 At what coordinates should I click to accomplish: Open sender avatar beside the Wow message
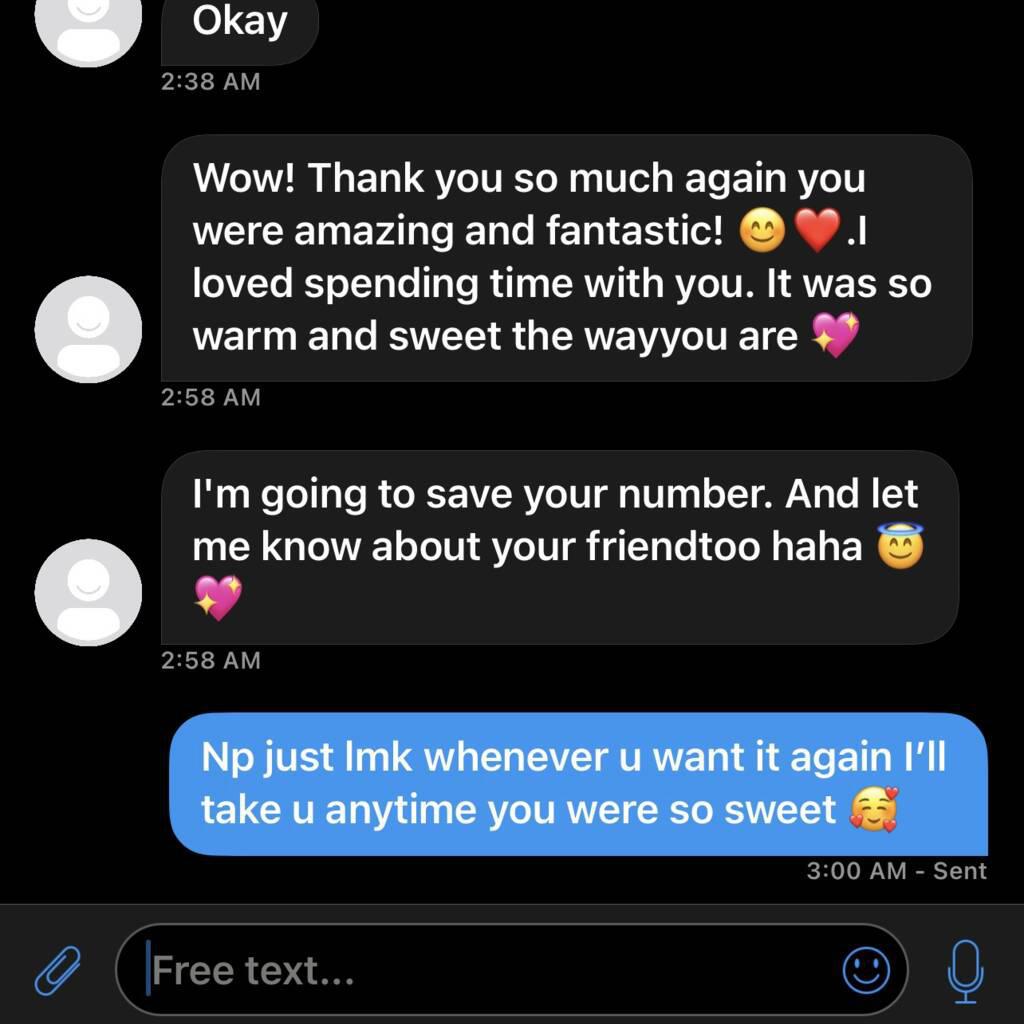coord(88,329)
